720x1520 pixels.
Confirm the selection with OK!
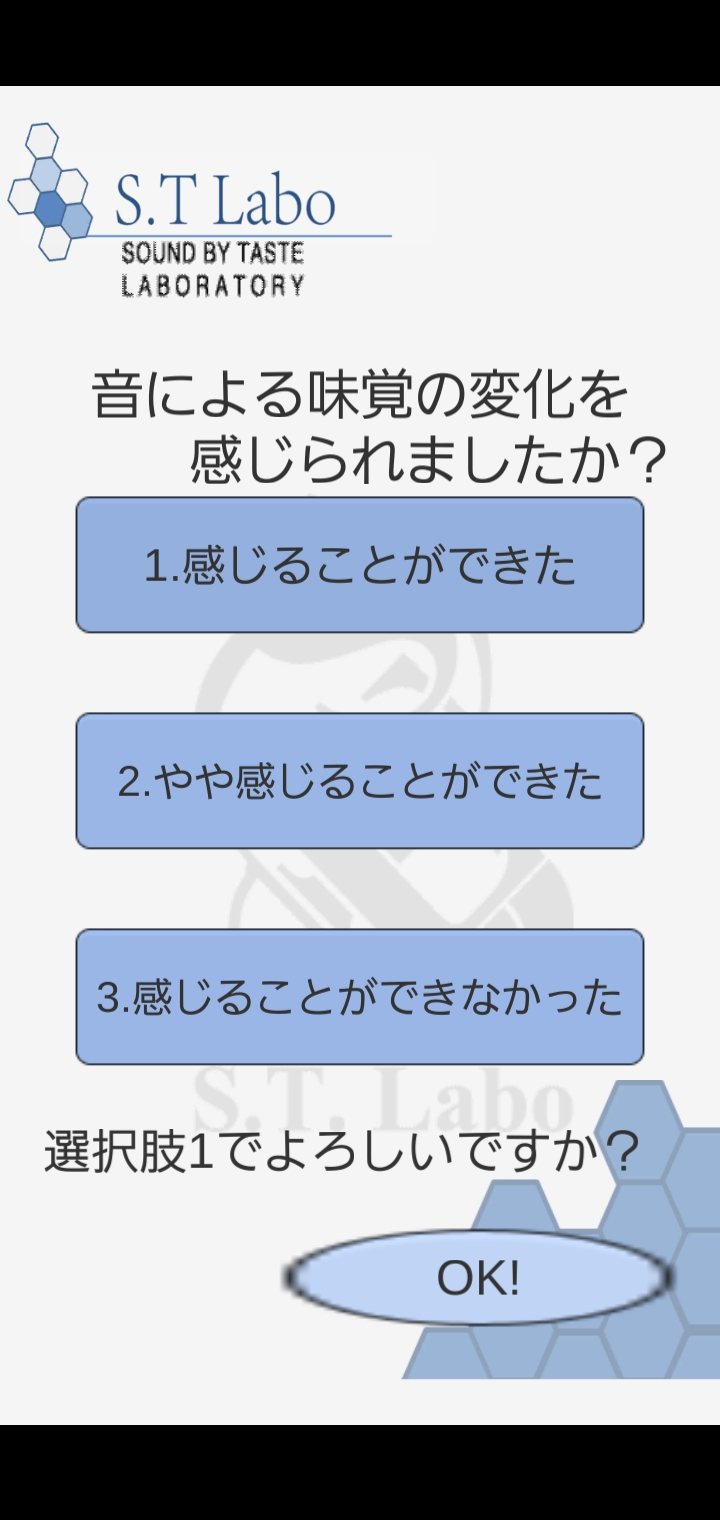[x=478, y=1277]
